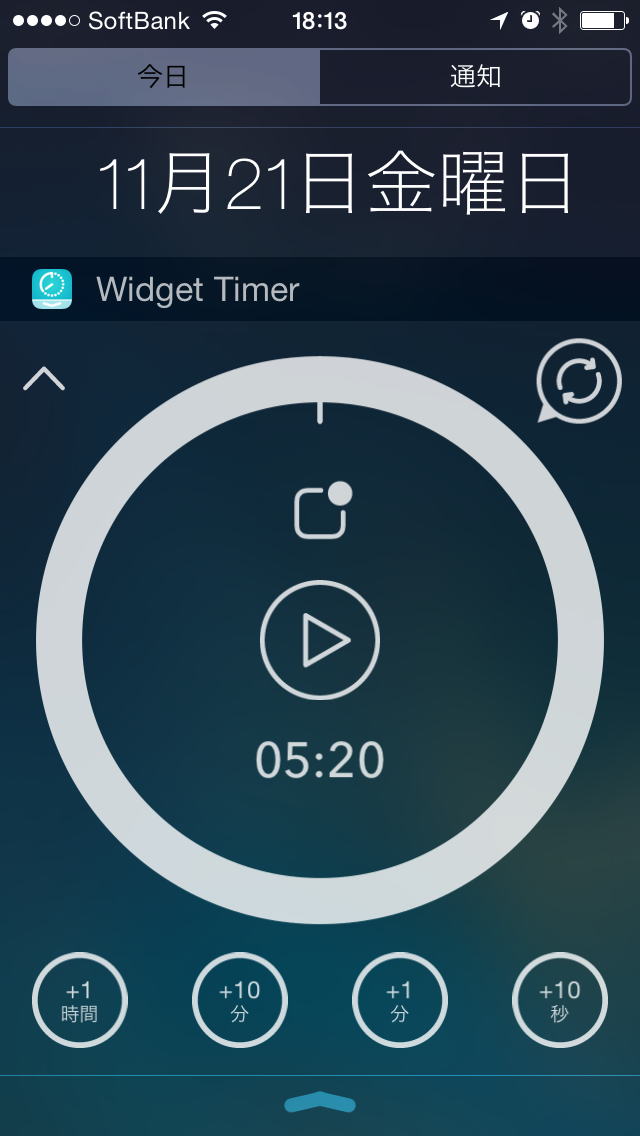Add ten seconds with +10 秒
Image resolution: width=640 pixels, height=1136 pixels.
(x=560, y=1001)
